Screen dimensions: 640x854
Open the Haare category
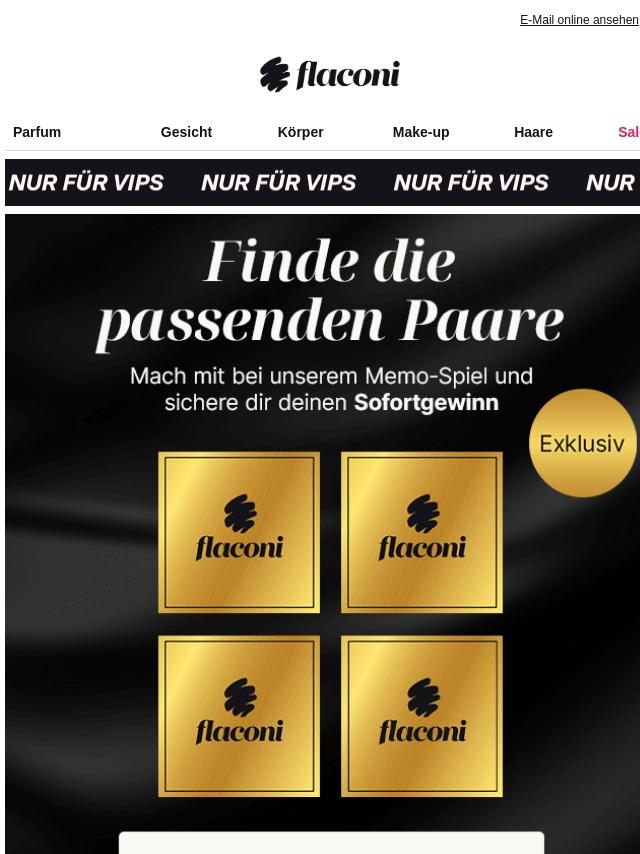(x=533, y=132)
